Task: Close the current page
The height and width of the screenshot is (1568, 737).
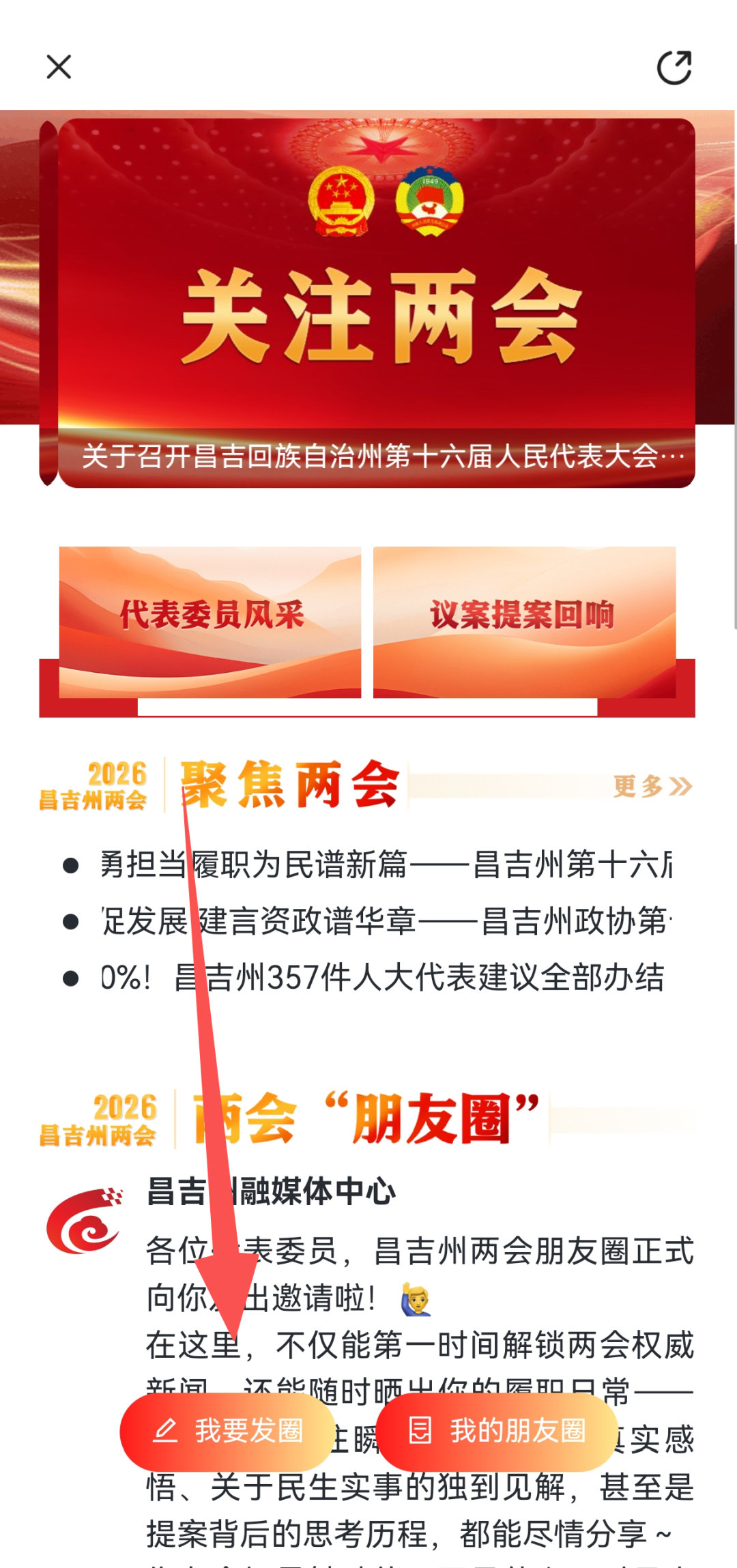Action: [x=59, y=67]
